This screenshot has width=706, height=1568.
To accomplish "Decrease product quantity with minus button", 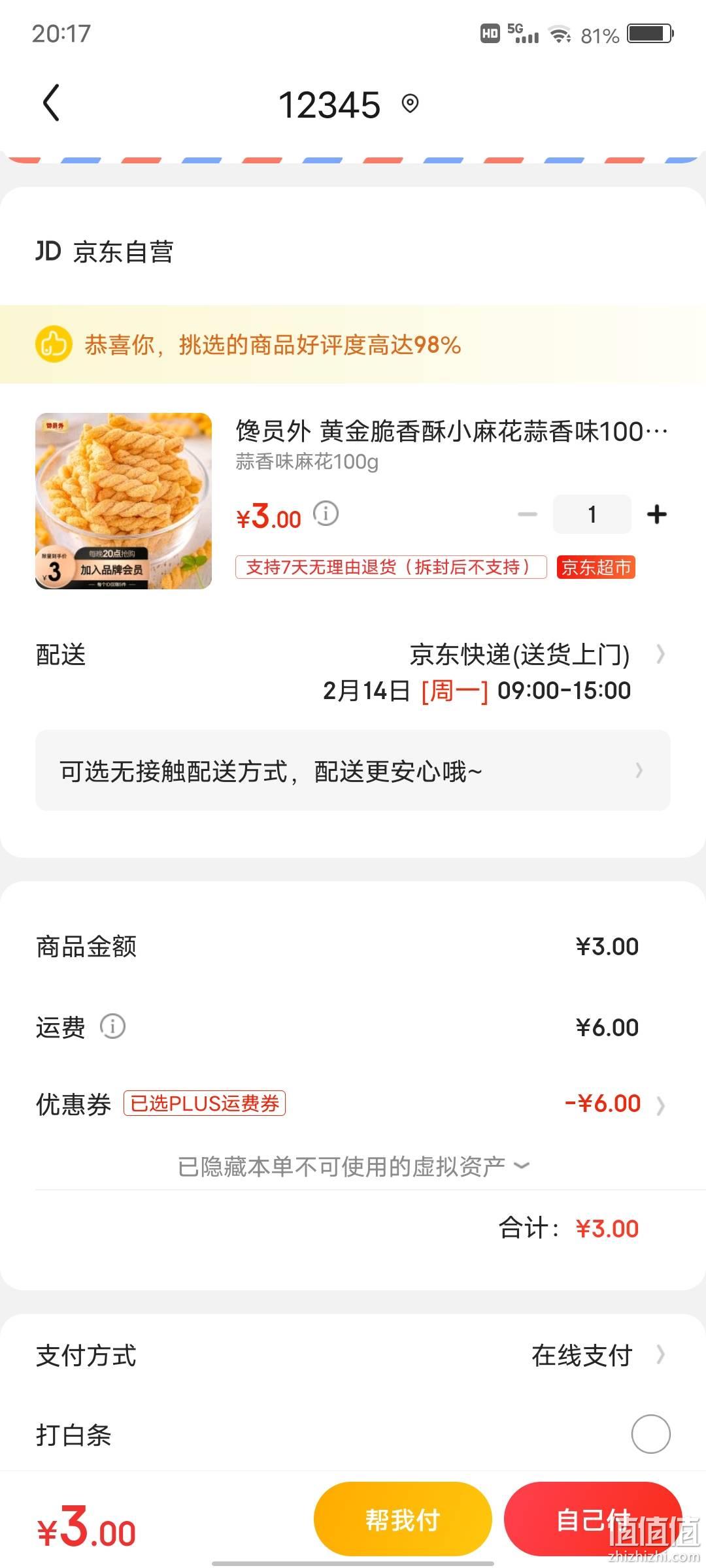I will (x=527, y=515).
